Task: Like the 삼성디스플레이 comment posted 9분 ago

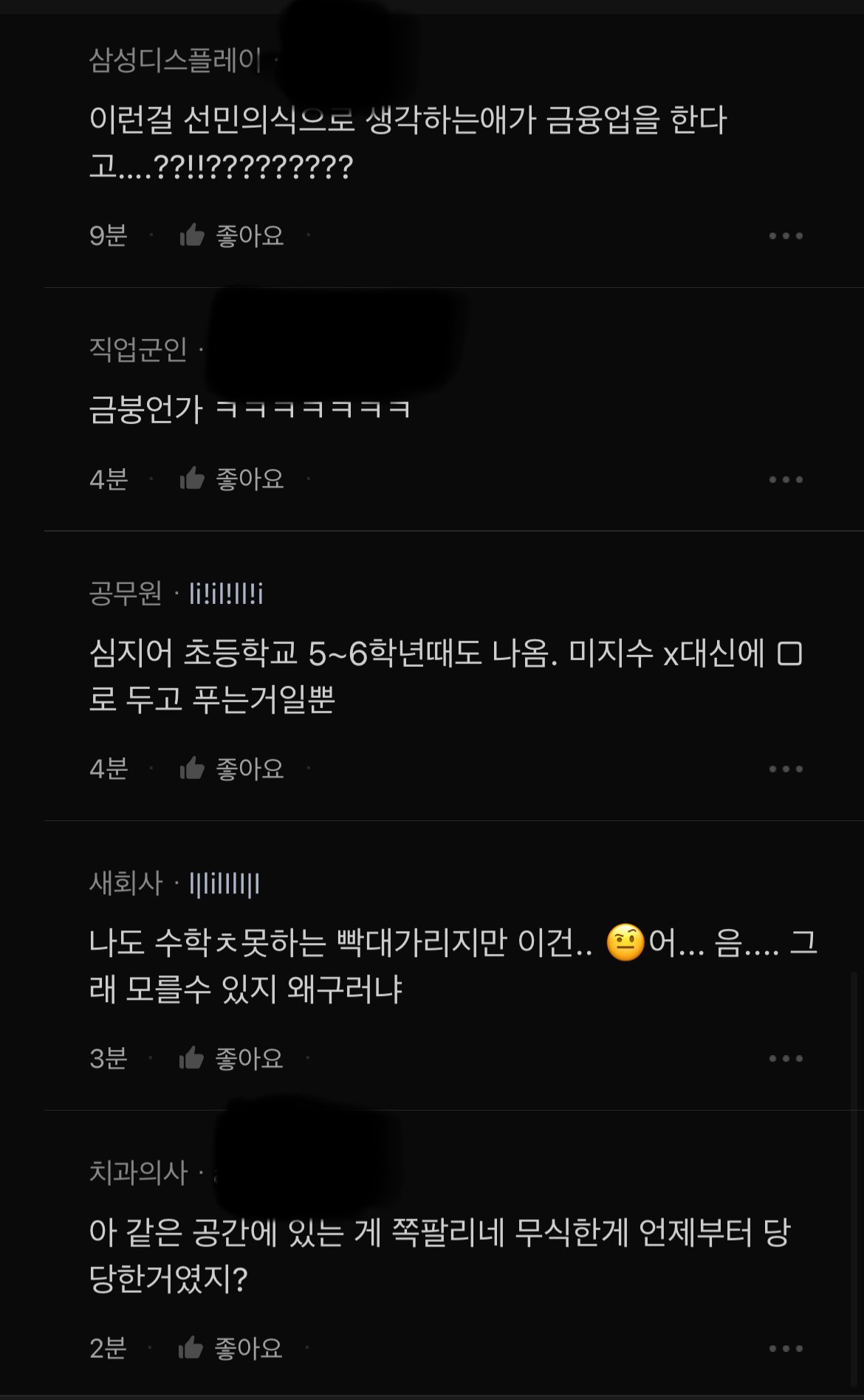Action: coord(231,236)
